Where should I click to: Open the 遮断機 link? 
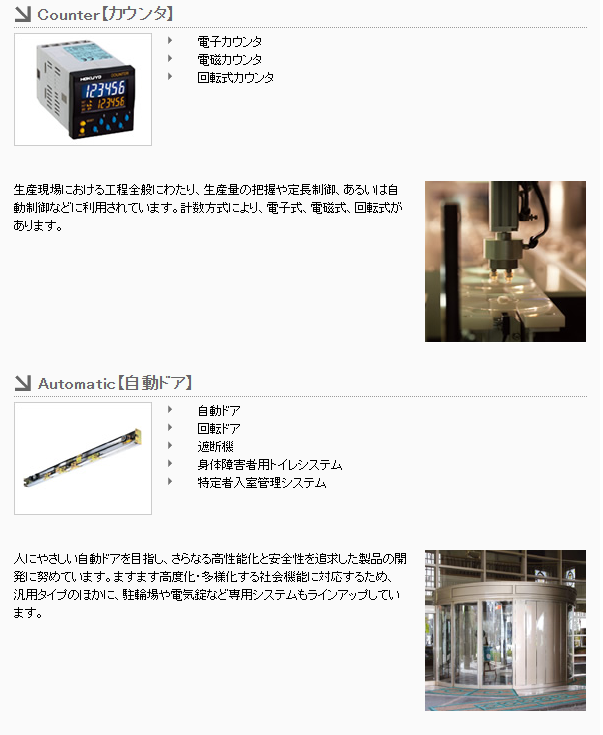tap(213, 446)
